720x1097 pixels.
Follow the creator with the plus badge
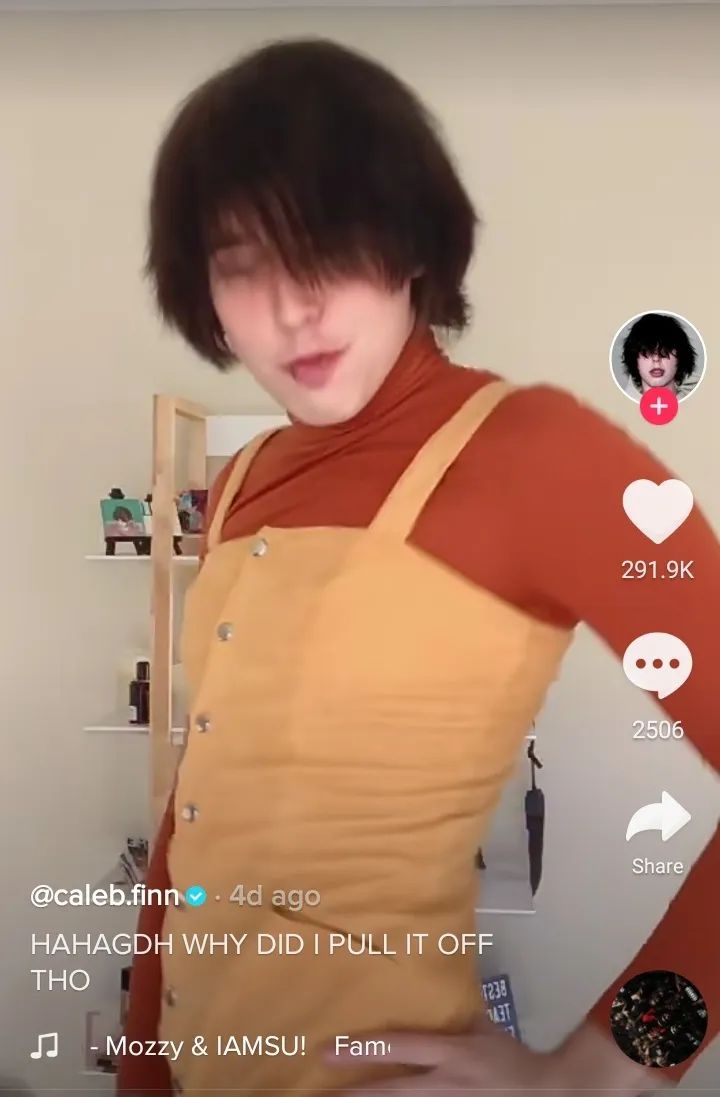[x=658, y=407]
